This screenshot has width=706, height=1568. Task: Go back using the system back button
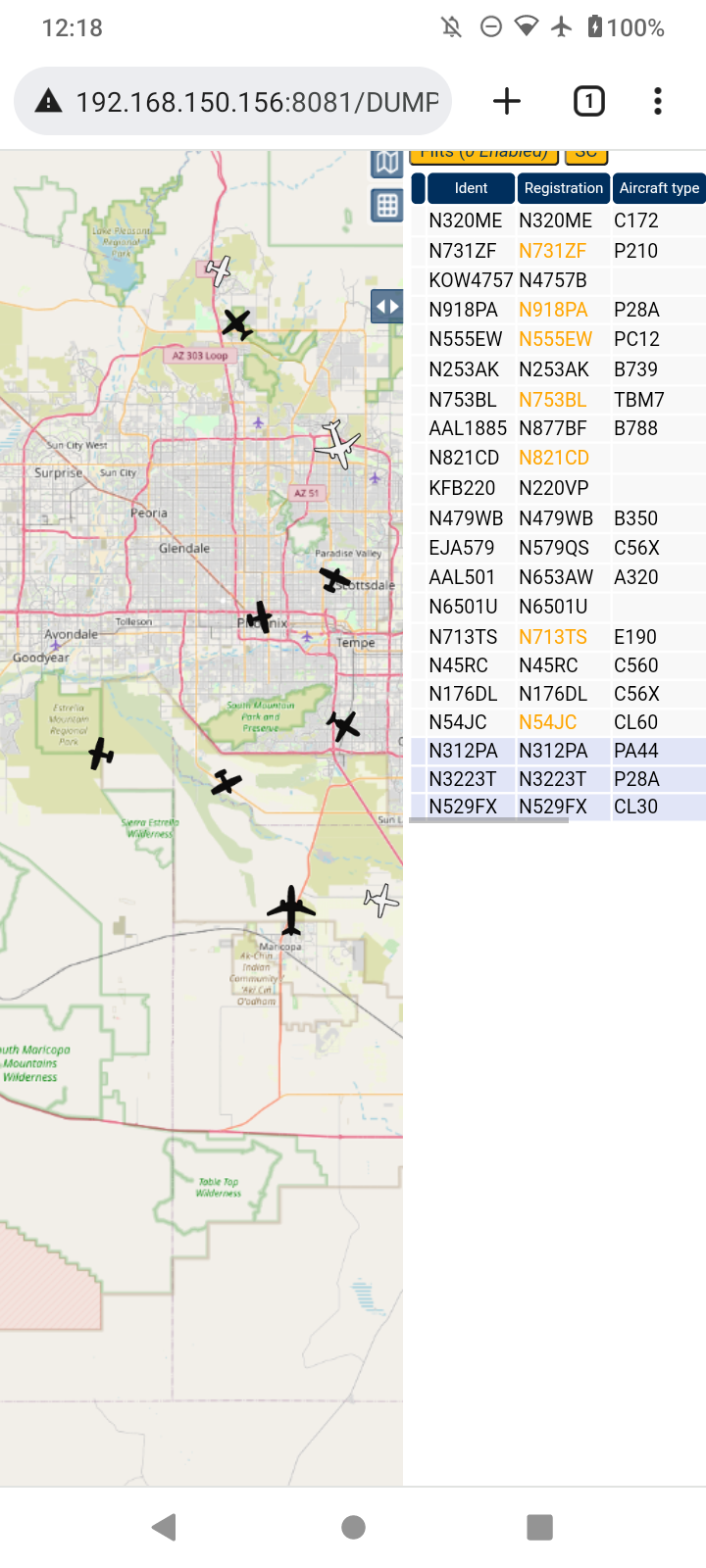pos(164,1526)
